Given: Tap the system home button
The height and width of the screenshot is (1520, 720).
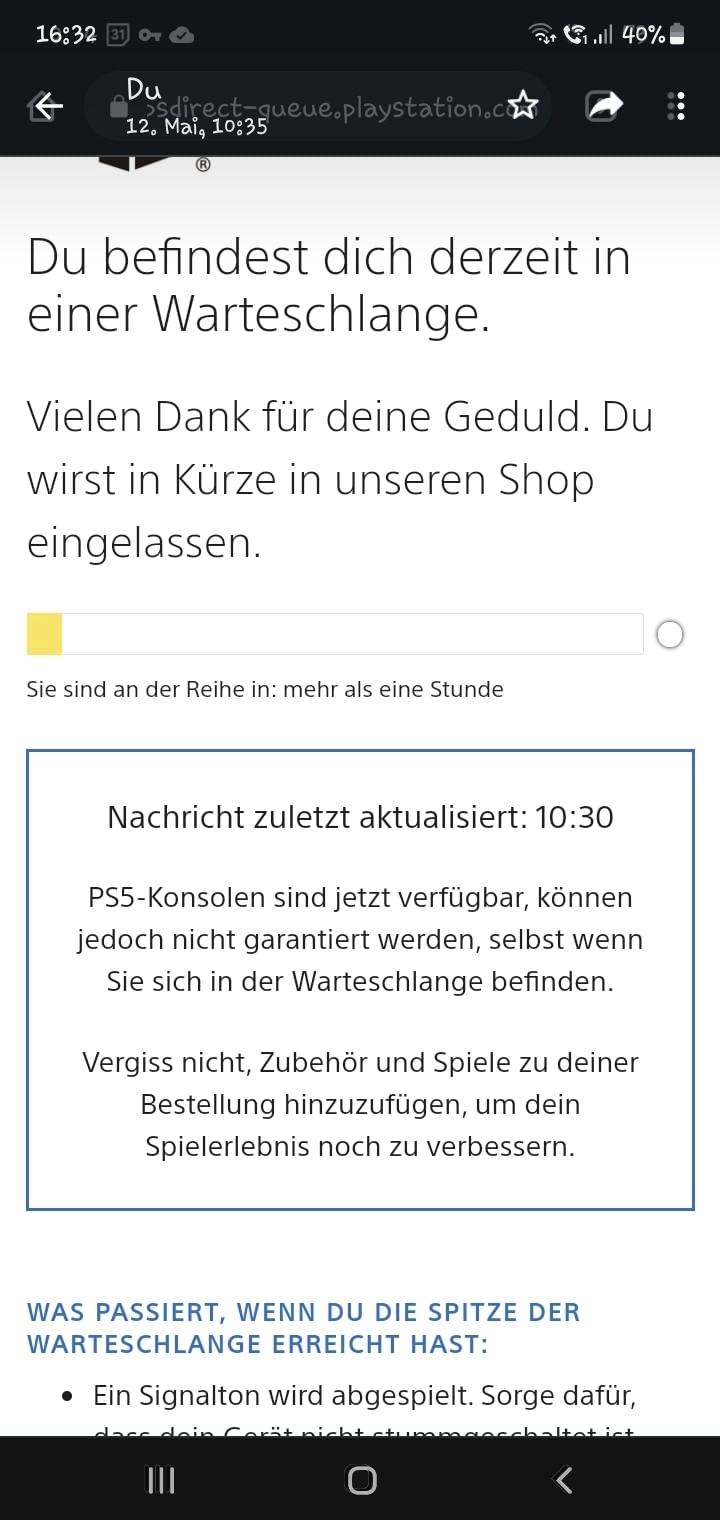Looking at the screenshot, I should tap(361, 1479).
